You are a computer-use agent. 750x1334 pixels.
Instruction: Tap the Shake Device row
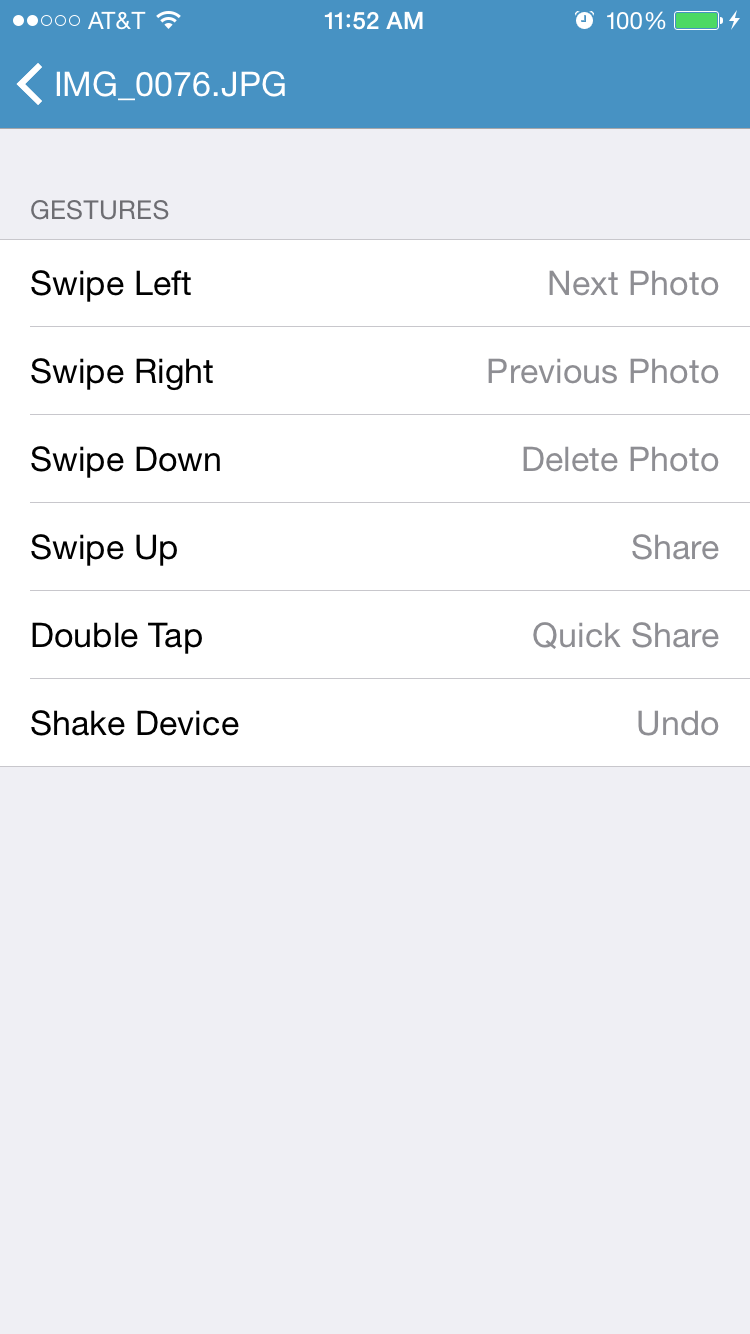[x=375, y=724]
